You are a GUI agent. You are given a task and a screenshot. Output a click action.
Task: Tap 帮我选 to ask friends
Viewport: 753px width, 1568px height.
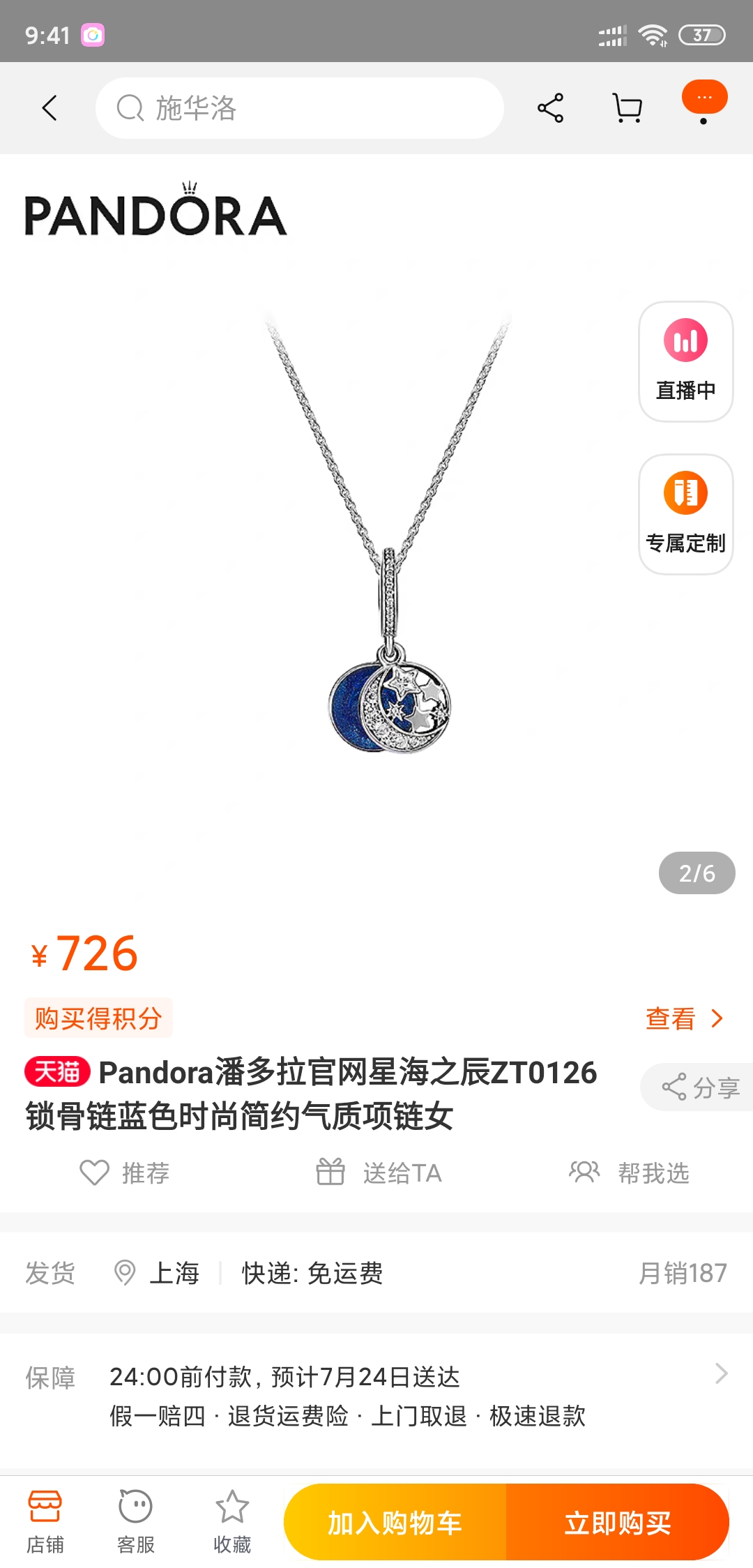pos(630,1173)
